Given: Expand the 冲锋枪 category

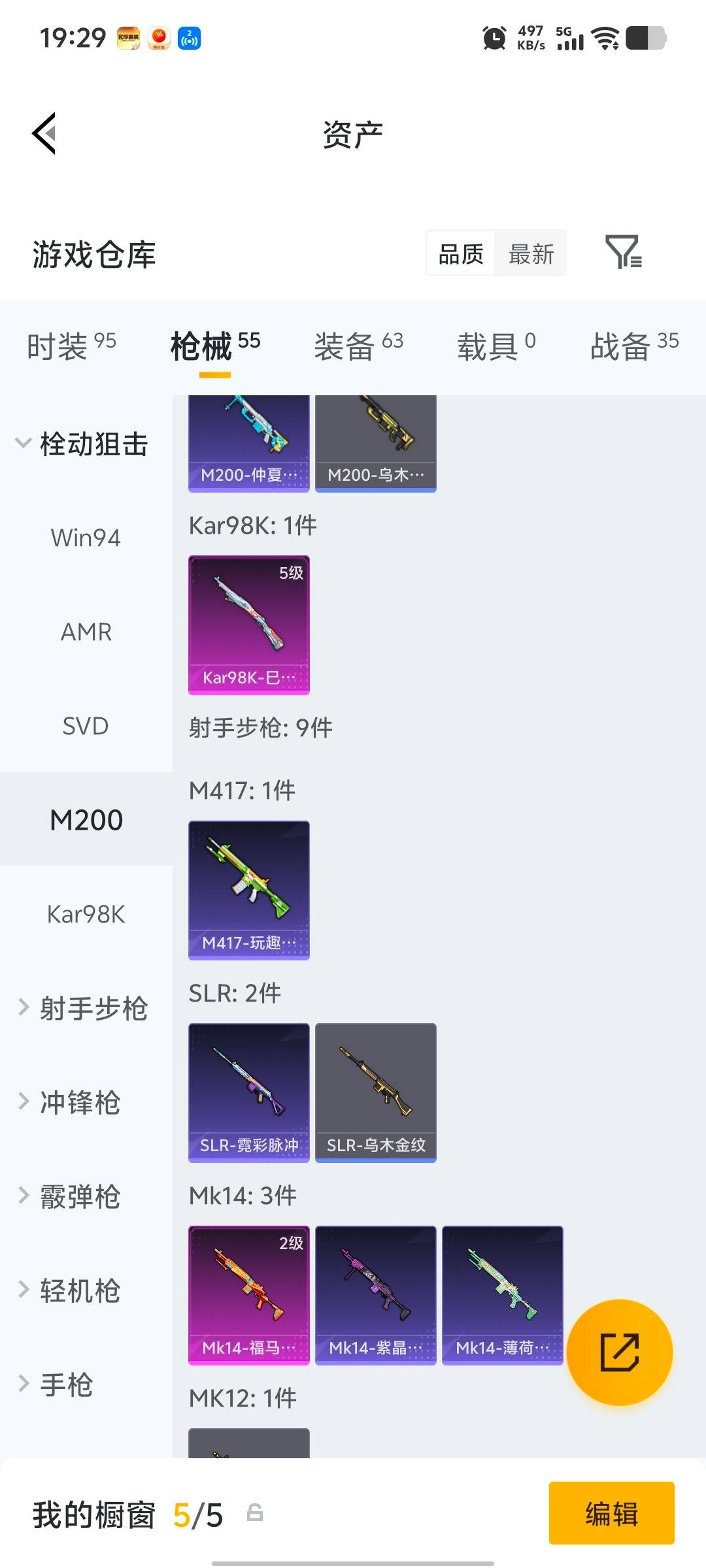Looking at the screenshot, I should click(x=72, y=1102).
